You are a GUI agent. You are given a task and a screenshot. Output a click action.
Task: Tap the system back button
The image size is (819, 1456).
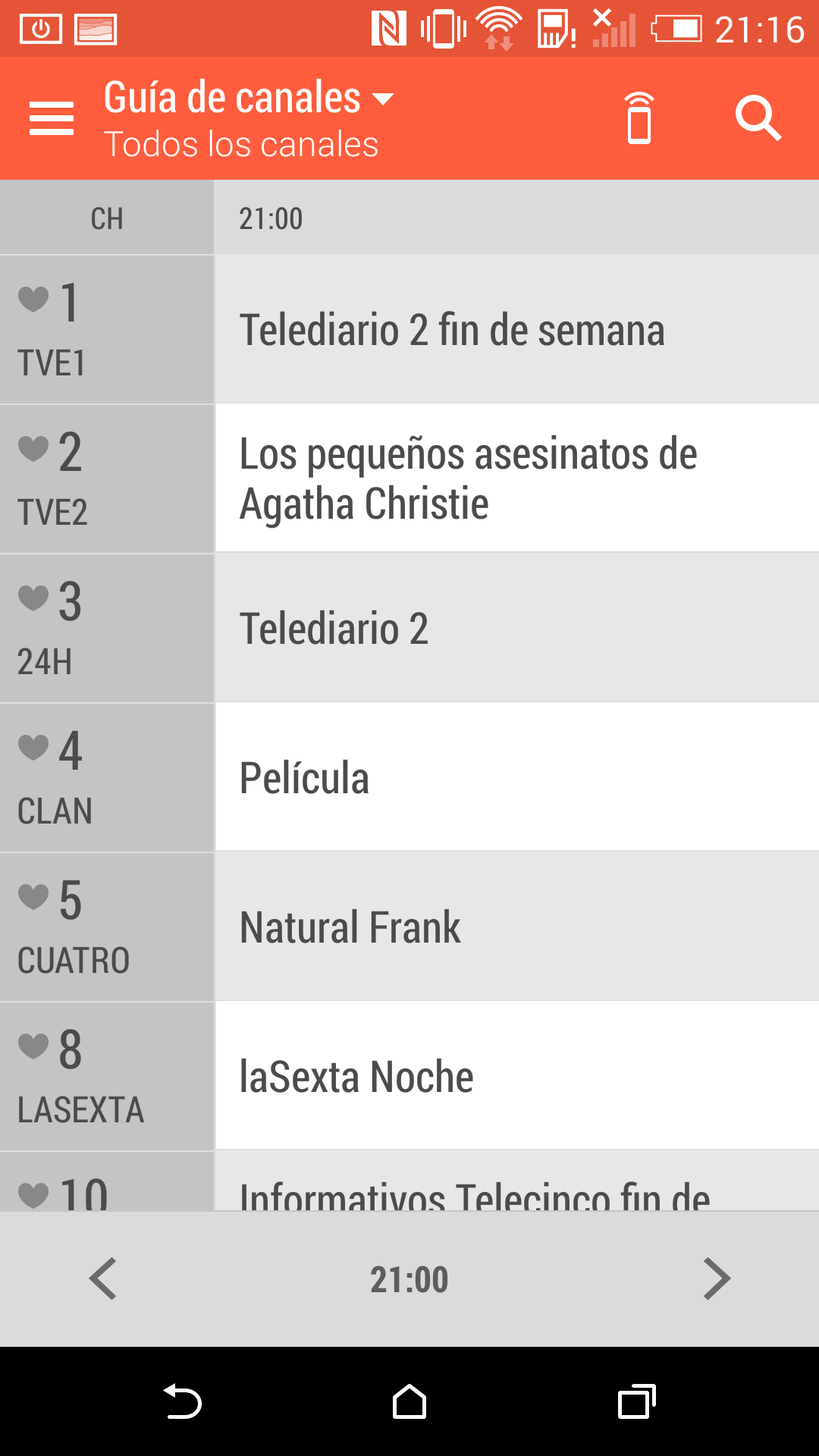click(x=182, y=1401)
